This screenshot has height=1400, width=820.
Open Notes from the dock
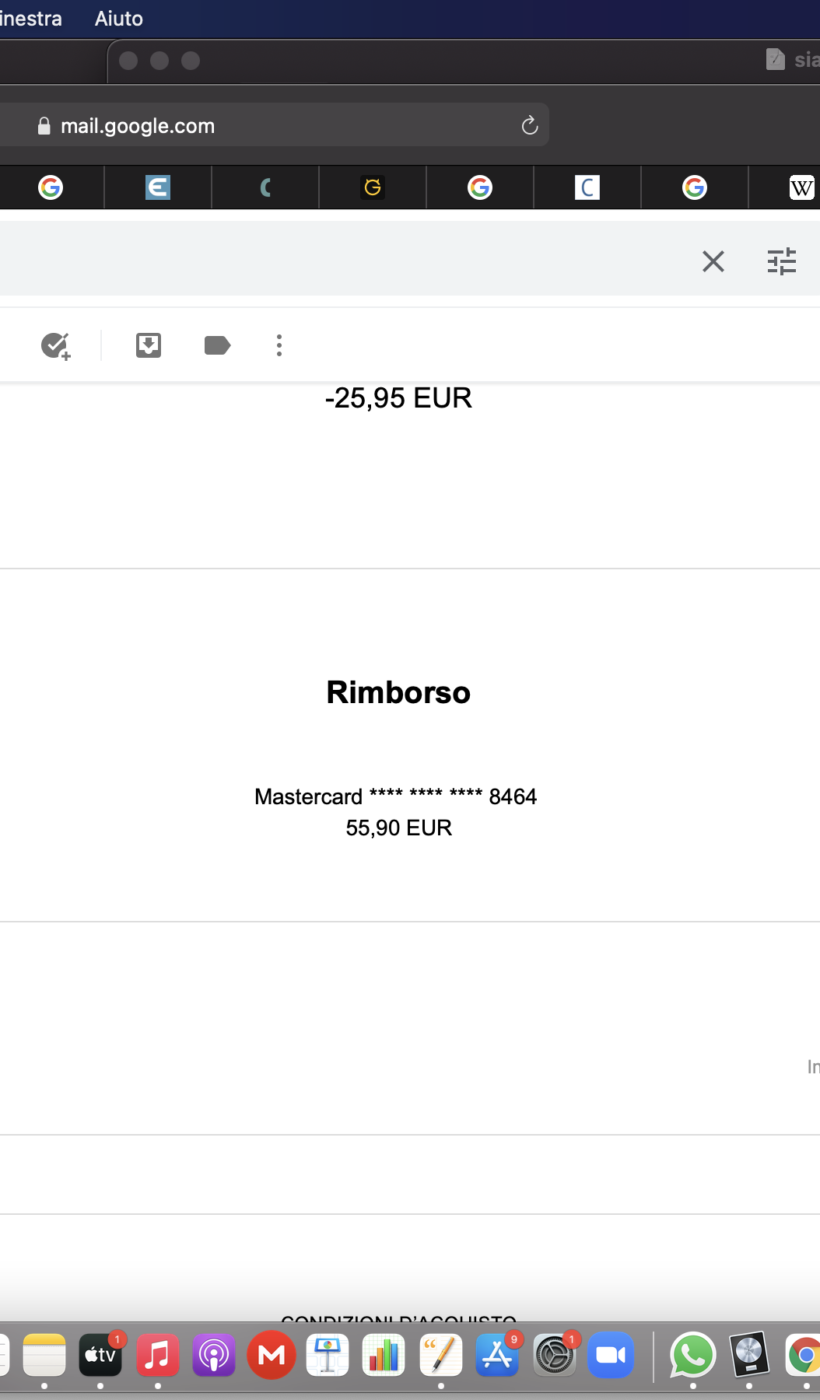point(44,1356)
